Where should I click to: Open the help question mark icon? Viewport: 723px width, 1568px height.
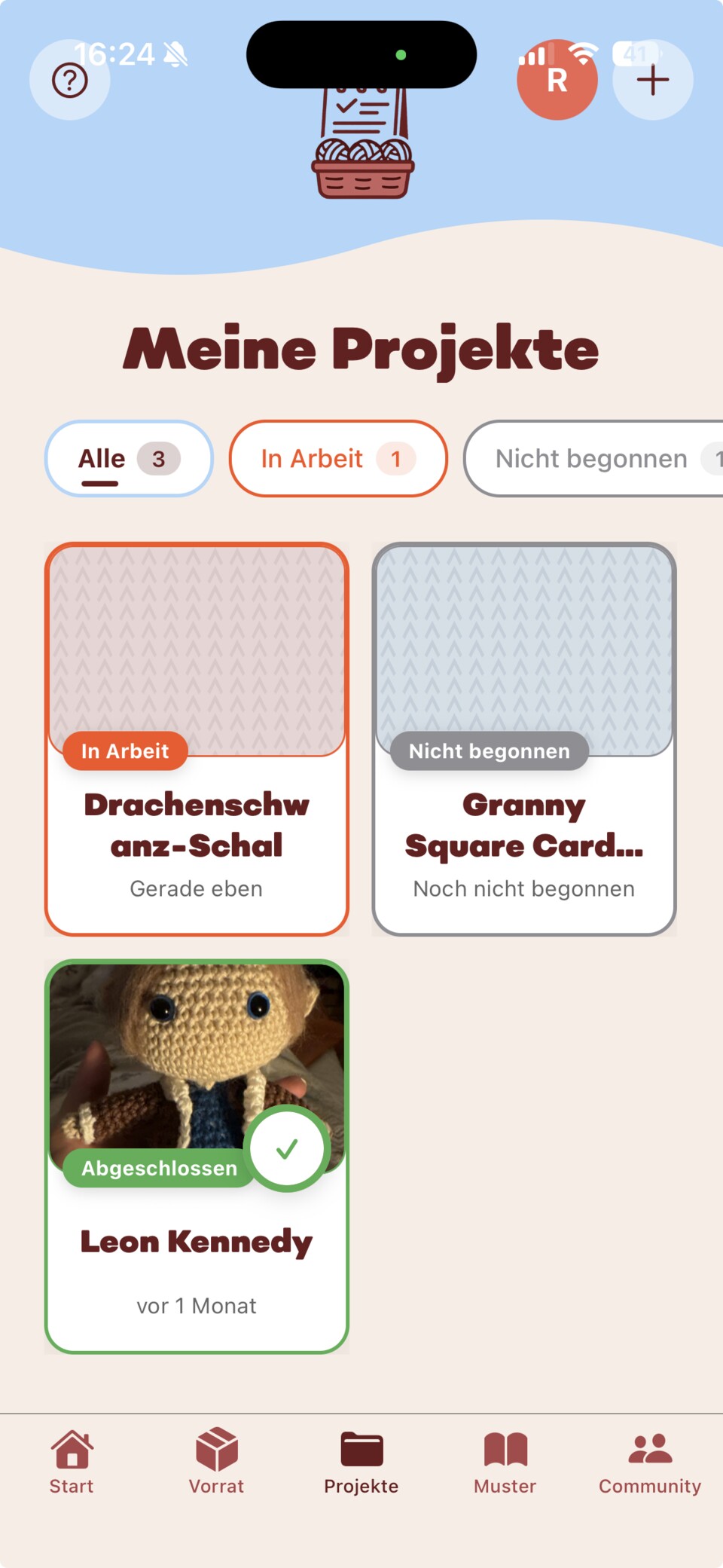pos(69,80)
